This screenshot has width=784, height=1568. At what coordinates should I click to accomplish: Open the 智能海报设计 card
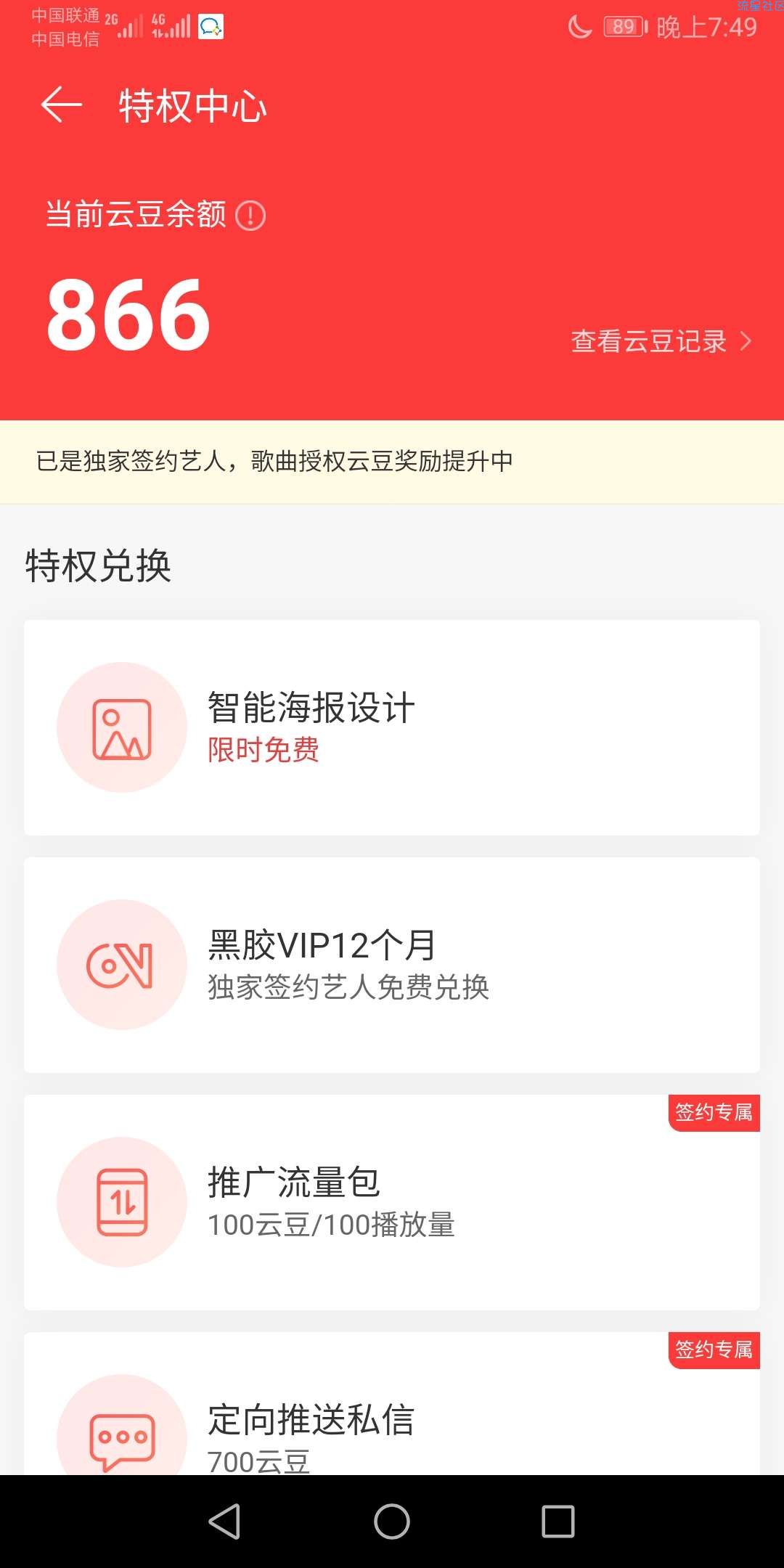(392, 727)
